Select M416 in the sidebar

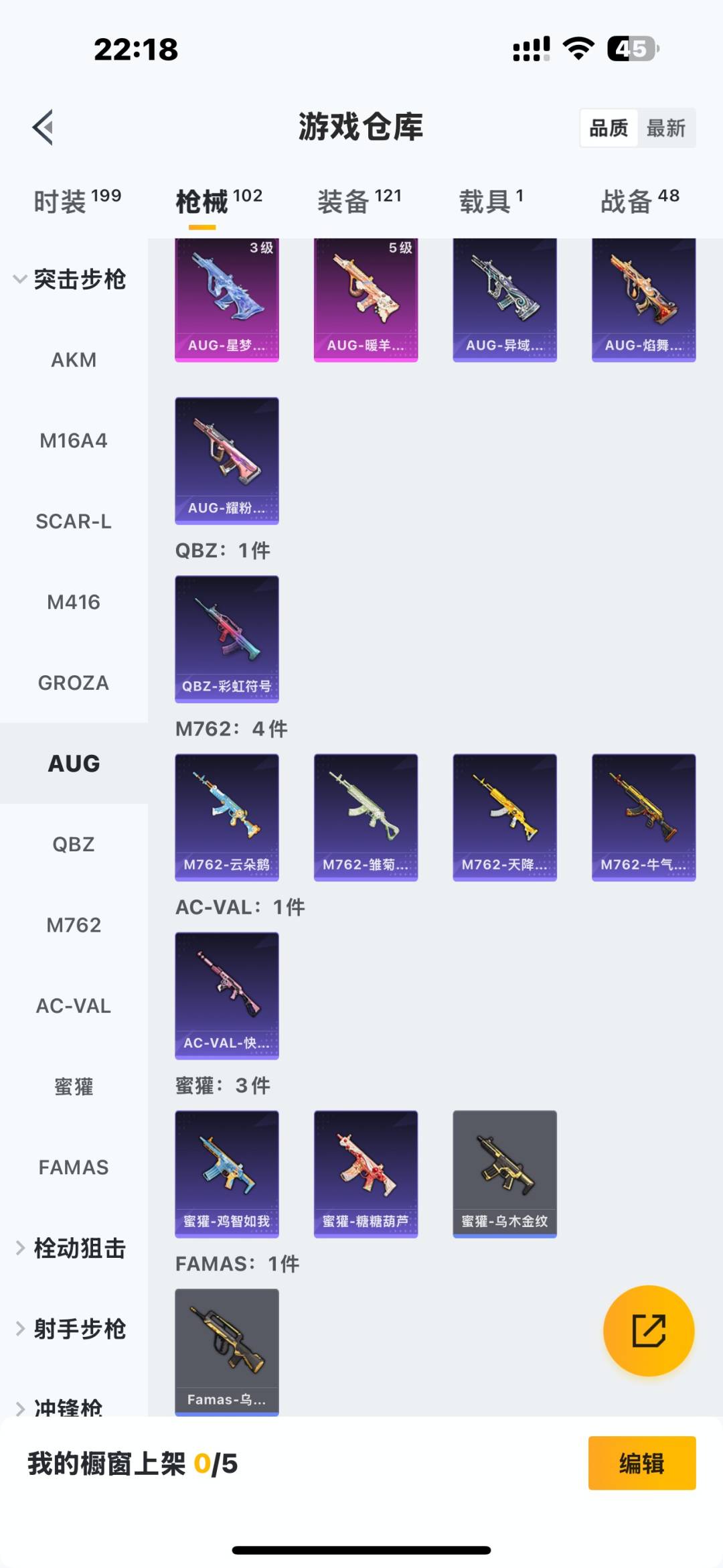74,602
